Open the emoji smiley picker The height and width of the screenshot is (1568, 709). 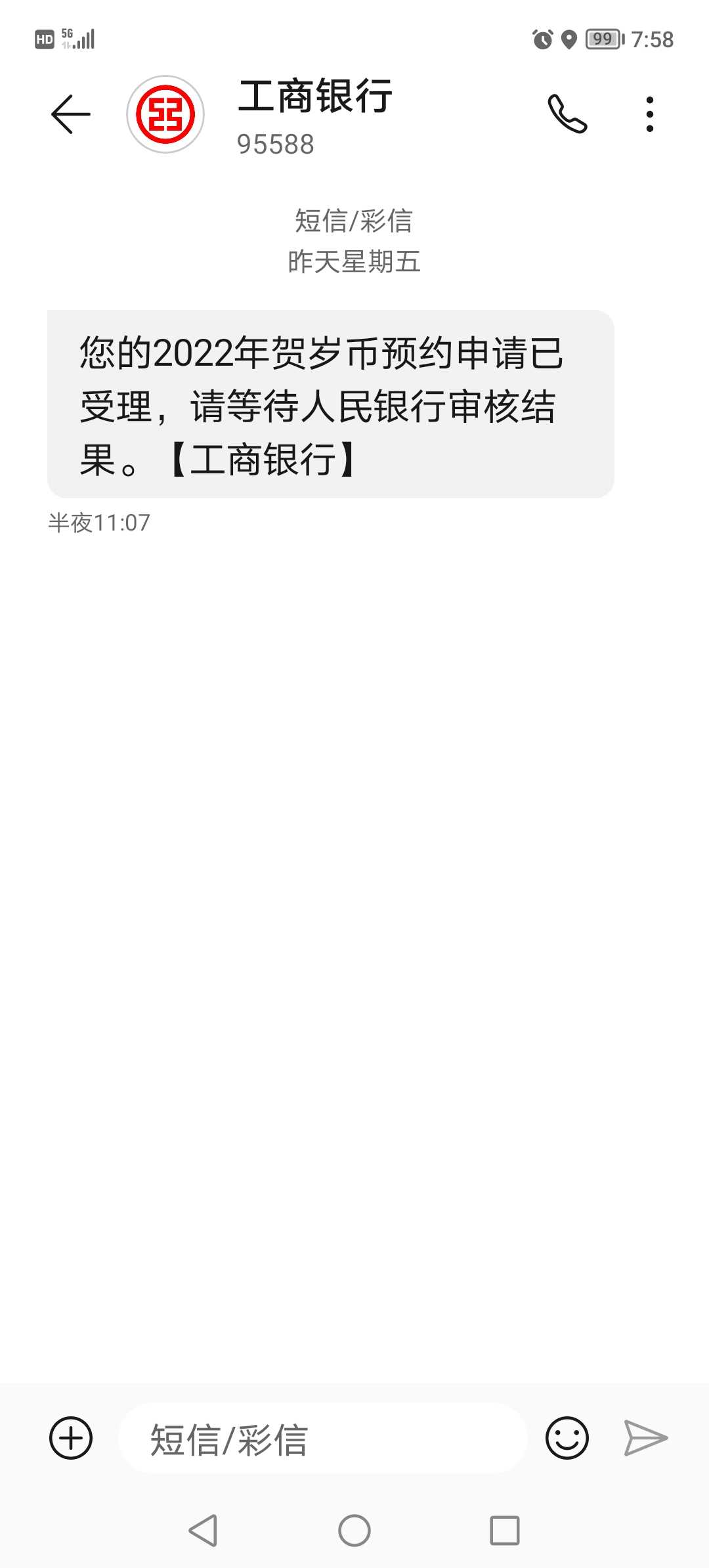(567, 1438)
